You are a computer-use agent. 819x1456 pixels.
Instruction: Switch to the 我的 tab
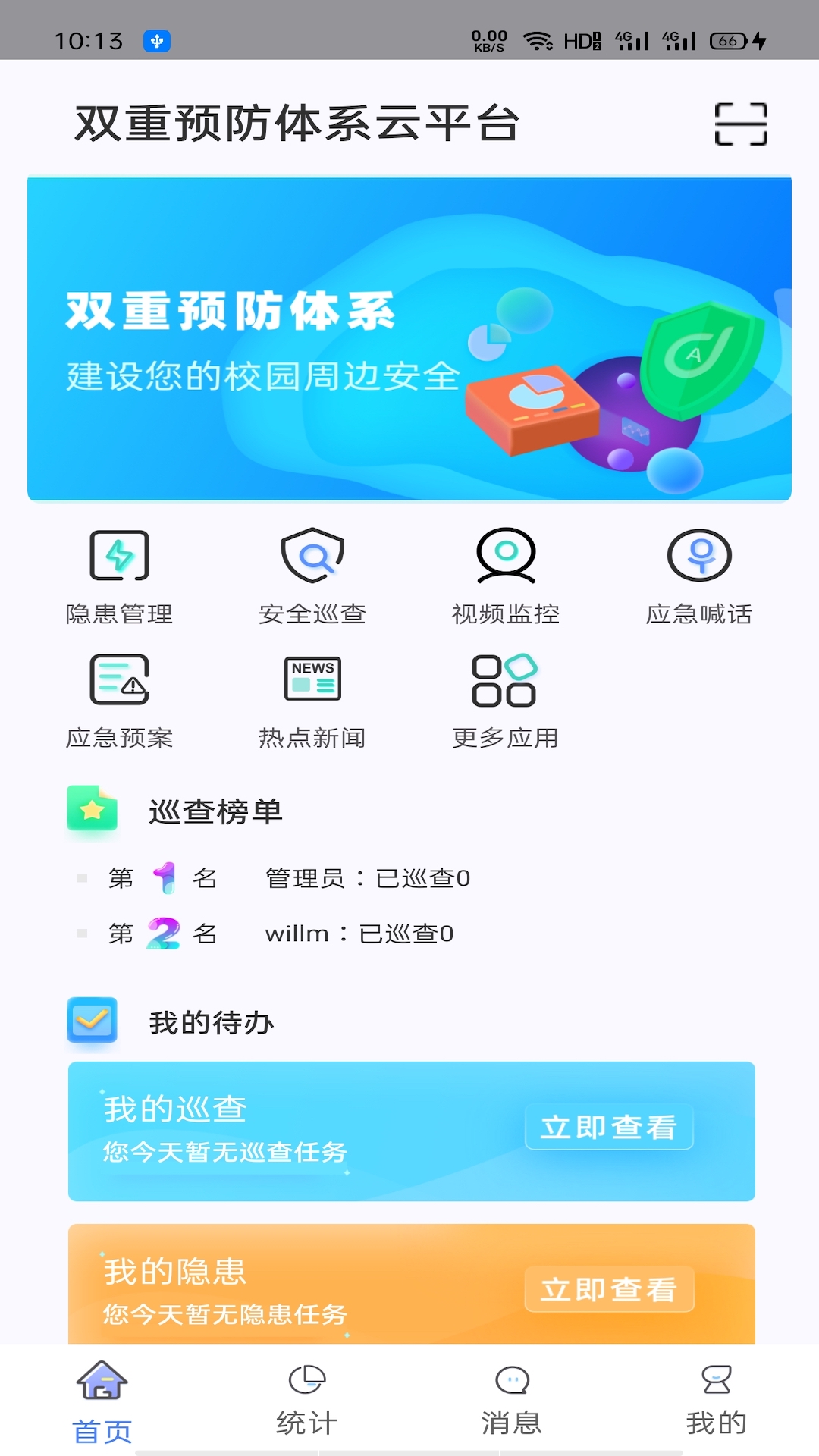click(716, 1401)
